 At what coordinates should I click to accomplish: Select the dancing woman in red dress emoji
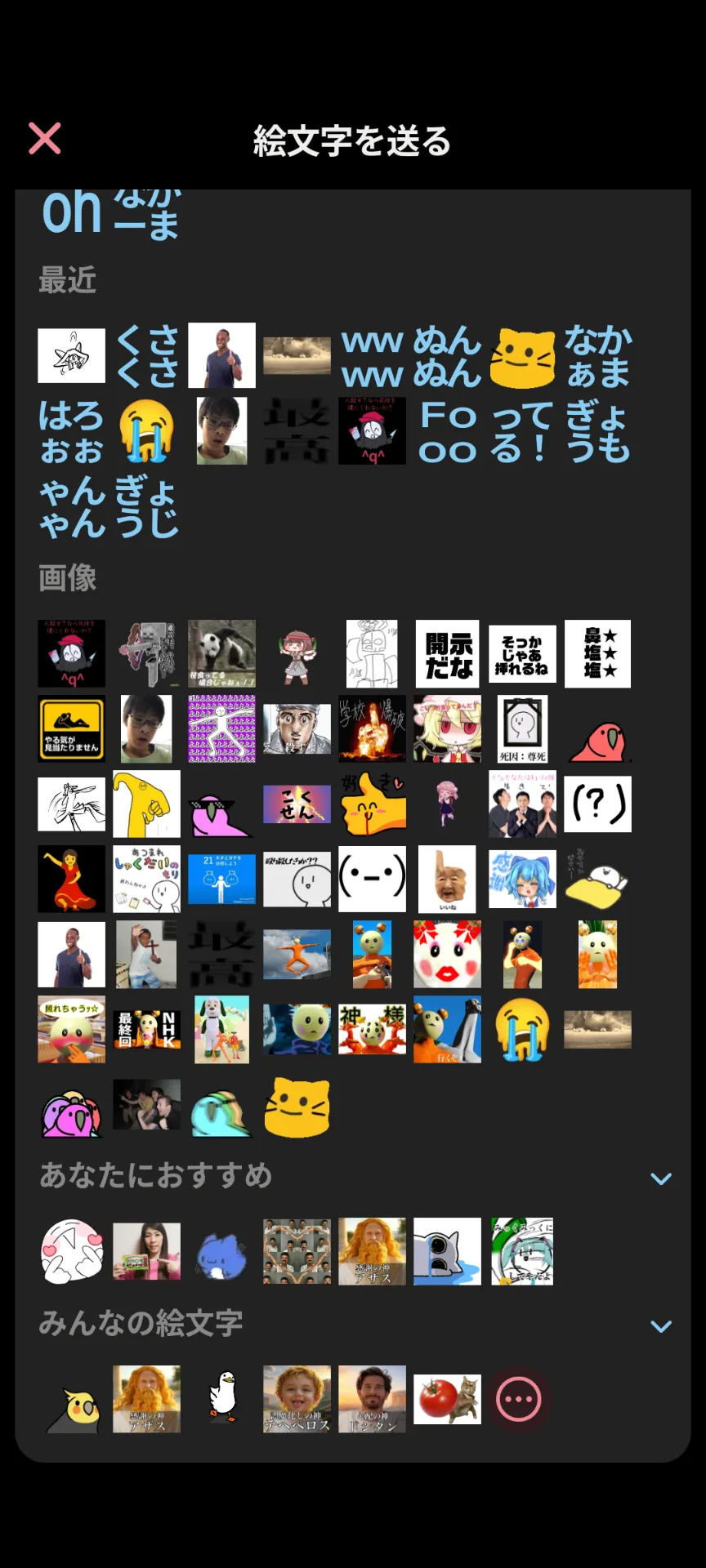[x=72, y=880]
